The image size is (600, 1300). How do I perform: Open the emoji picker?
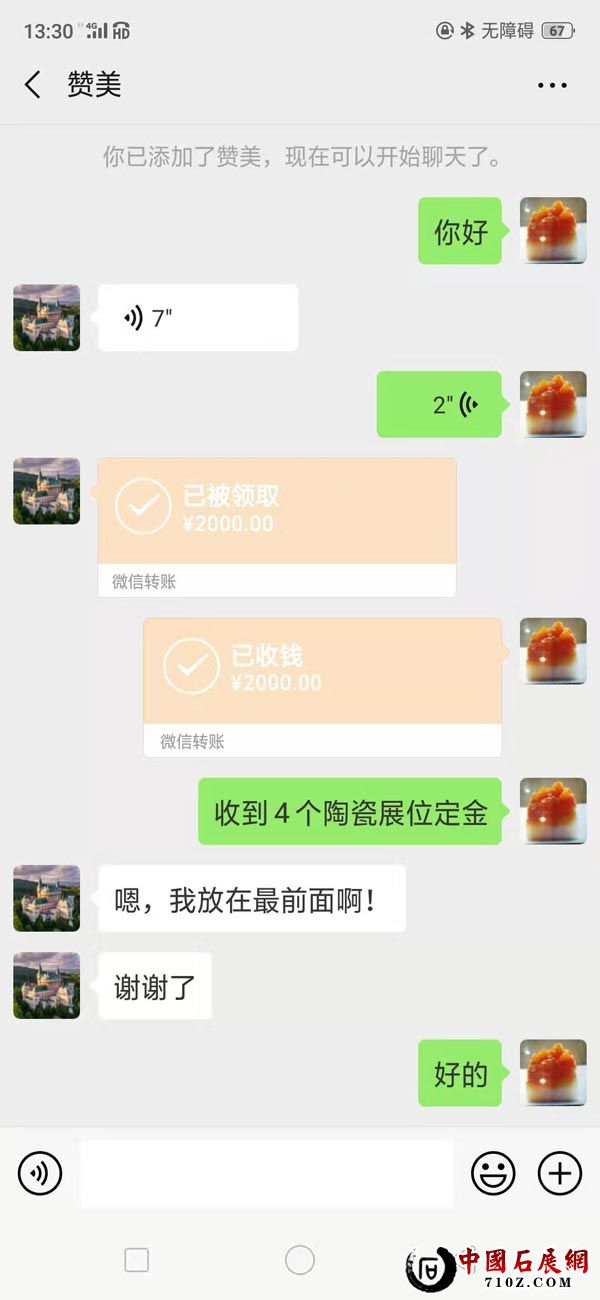(x=493, y=1173)
